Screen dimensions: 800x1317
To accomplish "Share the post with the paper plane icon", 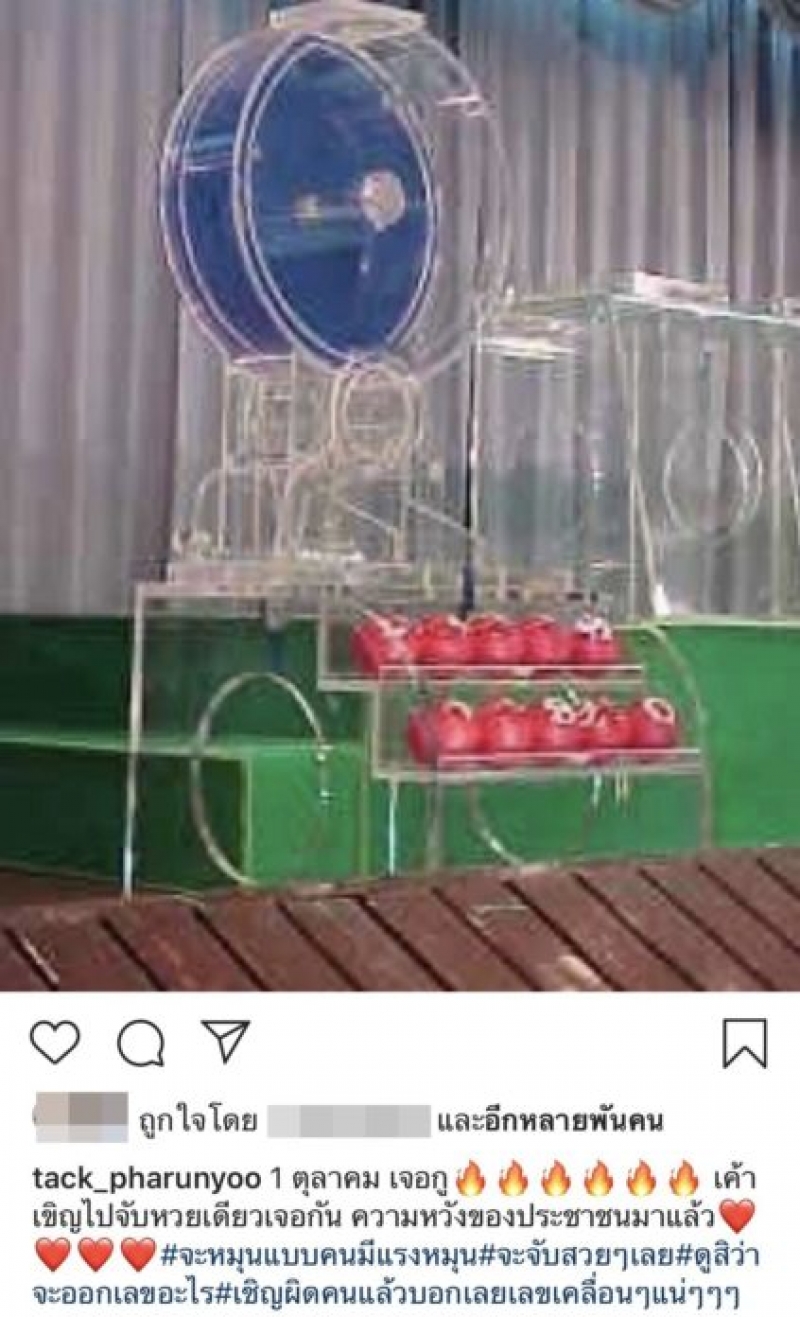I will 225,1041.
